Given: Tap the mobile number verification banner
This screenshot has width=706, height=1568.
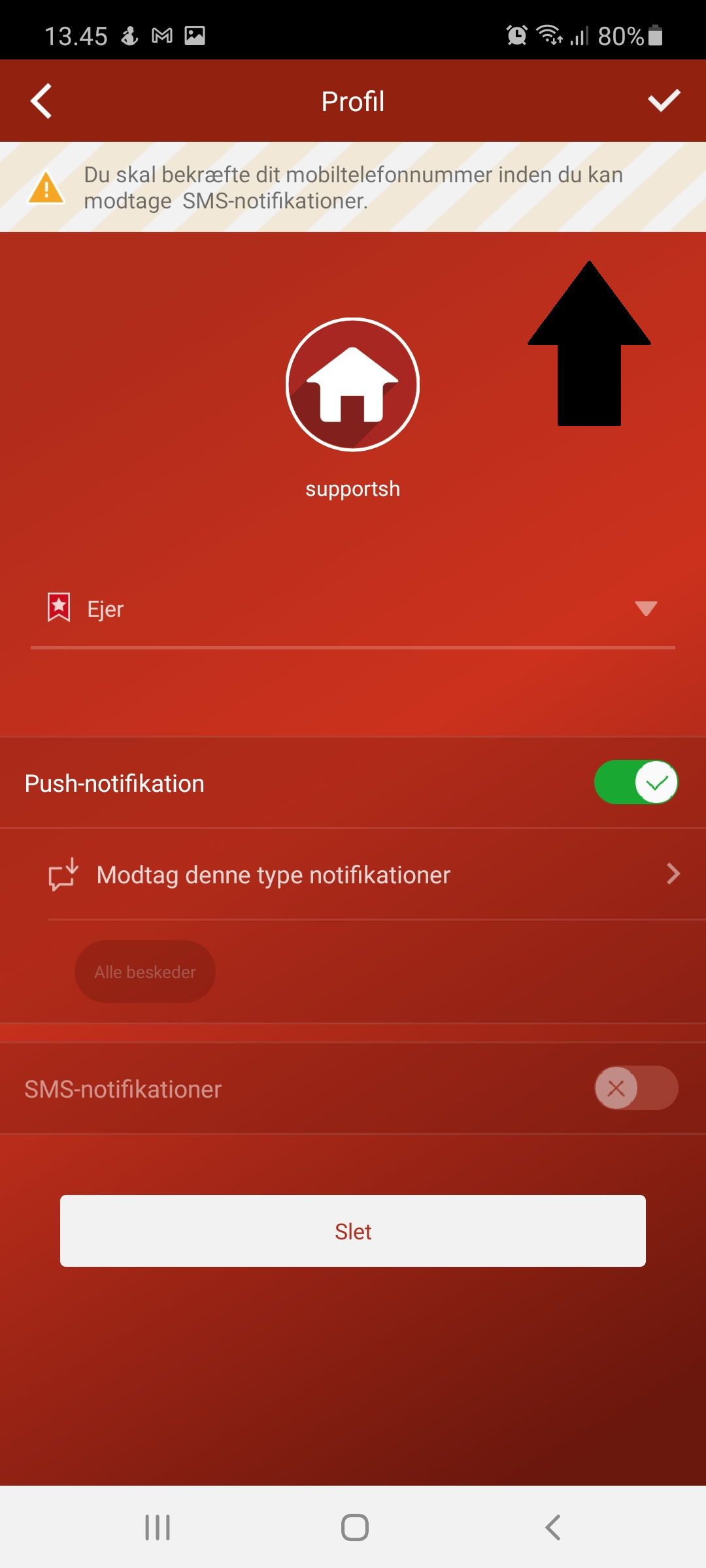Looking at the screenshot, I should click(353, 188).
